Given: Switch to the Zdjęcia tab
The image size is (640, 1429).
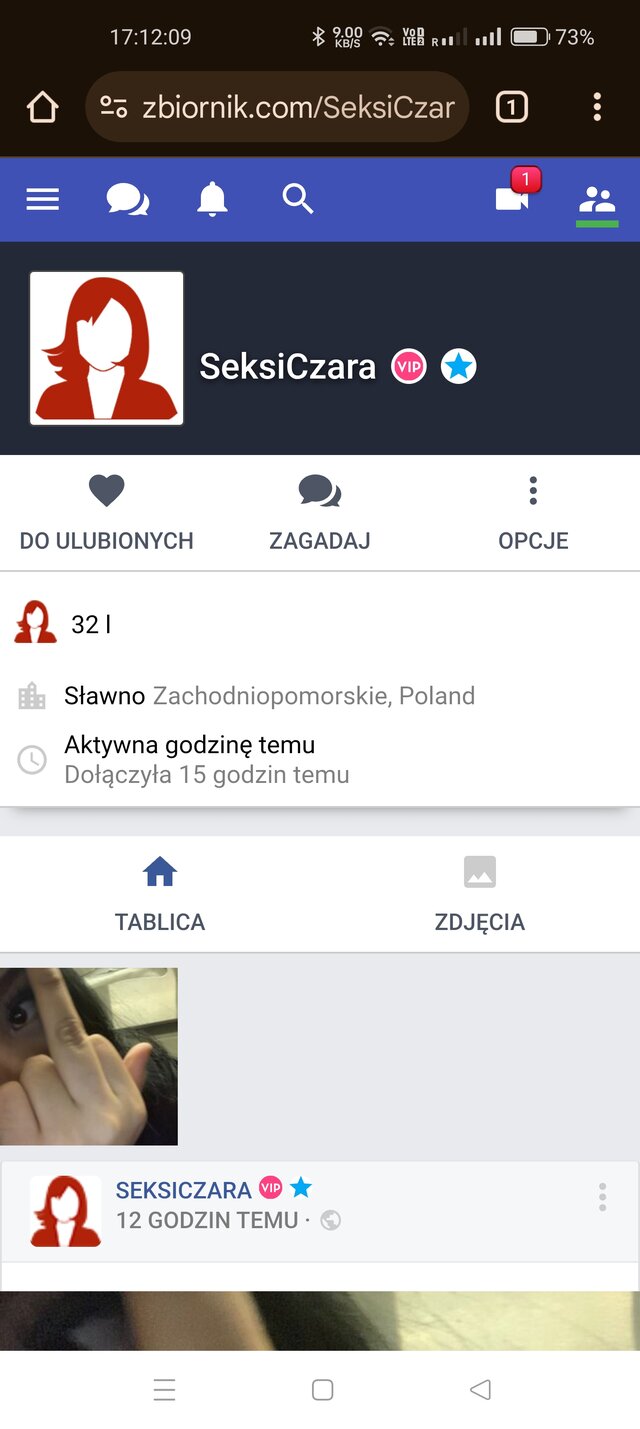Looking at the screenshot, I should click(480, 894).
